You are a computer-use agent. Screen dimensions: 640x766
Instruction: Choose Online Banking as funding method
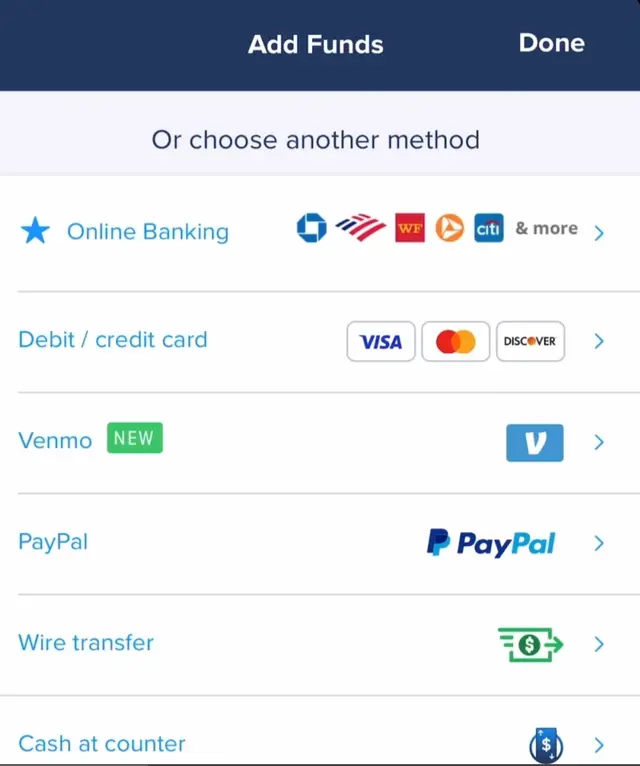pyautogui.click(x=147, y=232)
